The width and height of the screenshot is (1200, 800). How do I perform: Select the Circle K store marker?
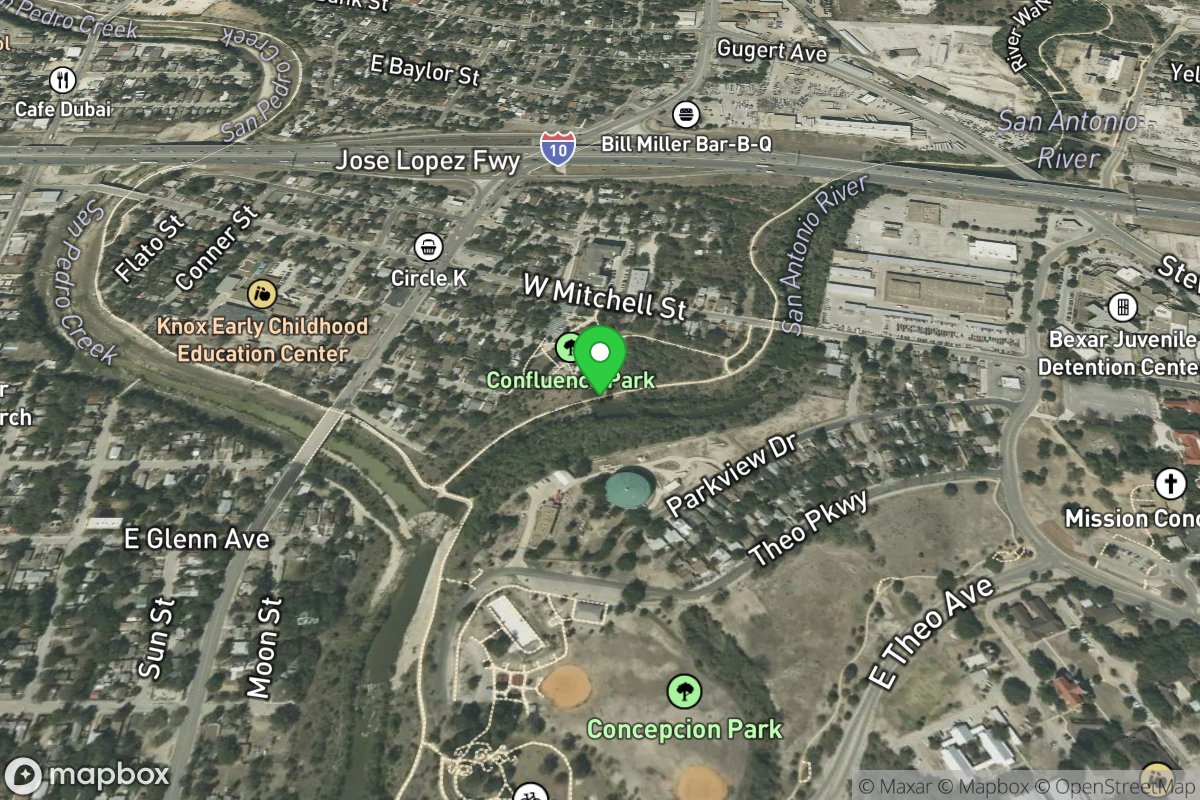click(429, 246)
